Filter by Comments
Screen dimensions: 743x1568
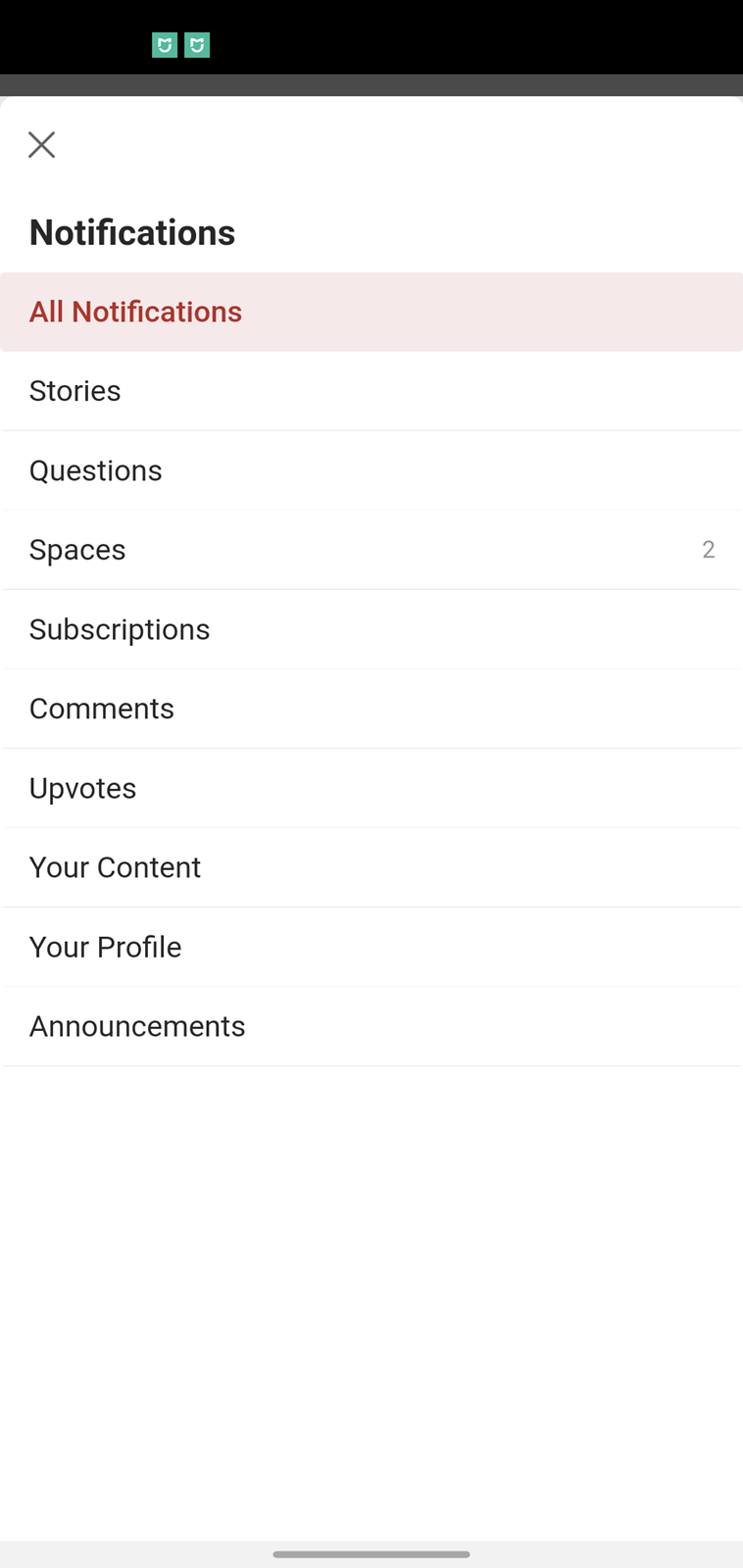coord(371,709)
